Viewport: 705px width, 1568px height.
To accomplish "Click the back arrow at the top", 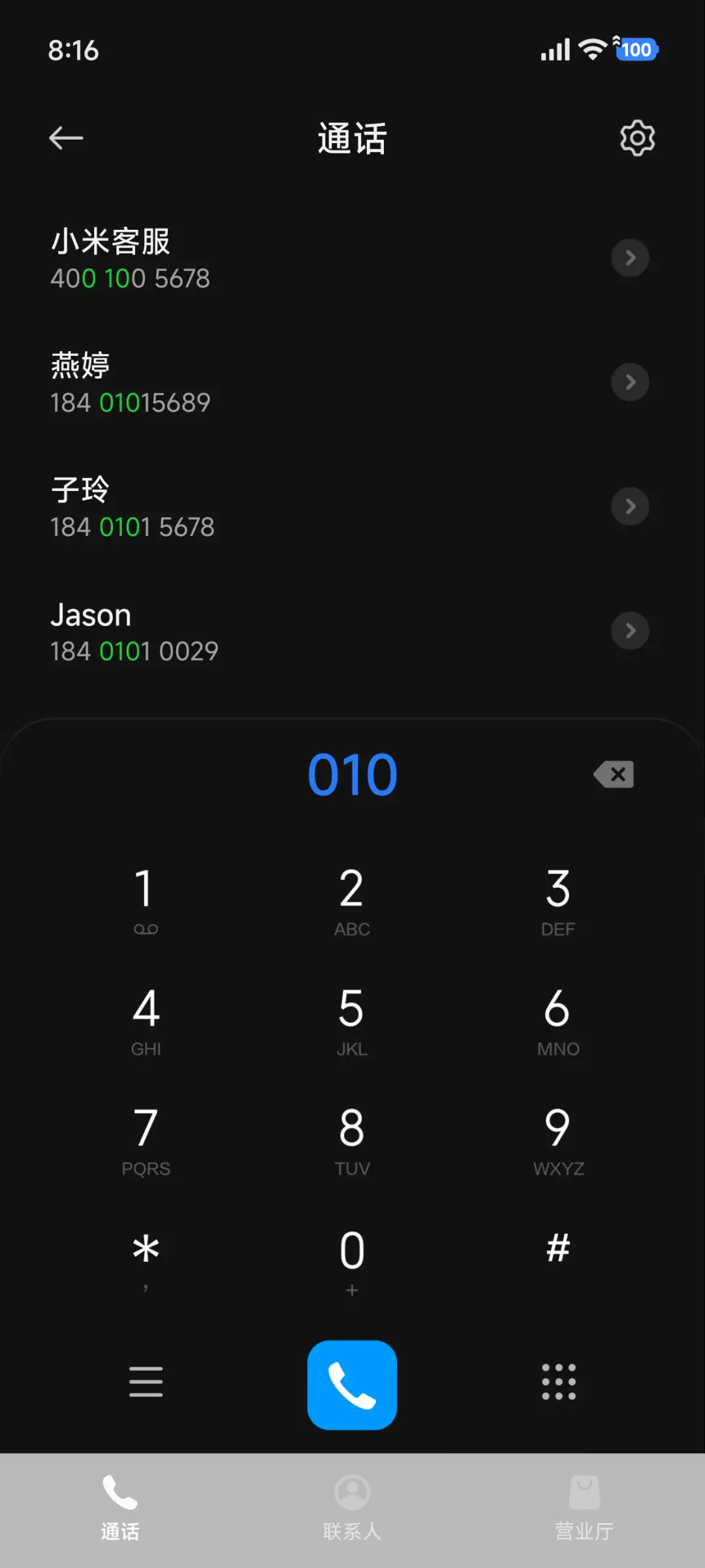I will [x=65, y=138].
